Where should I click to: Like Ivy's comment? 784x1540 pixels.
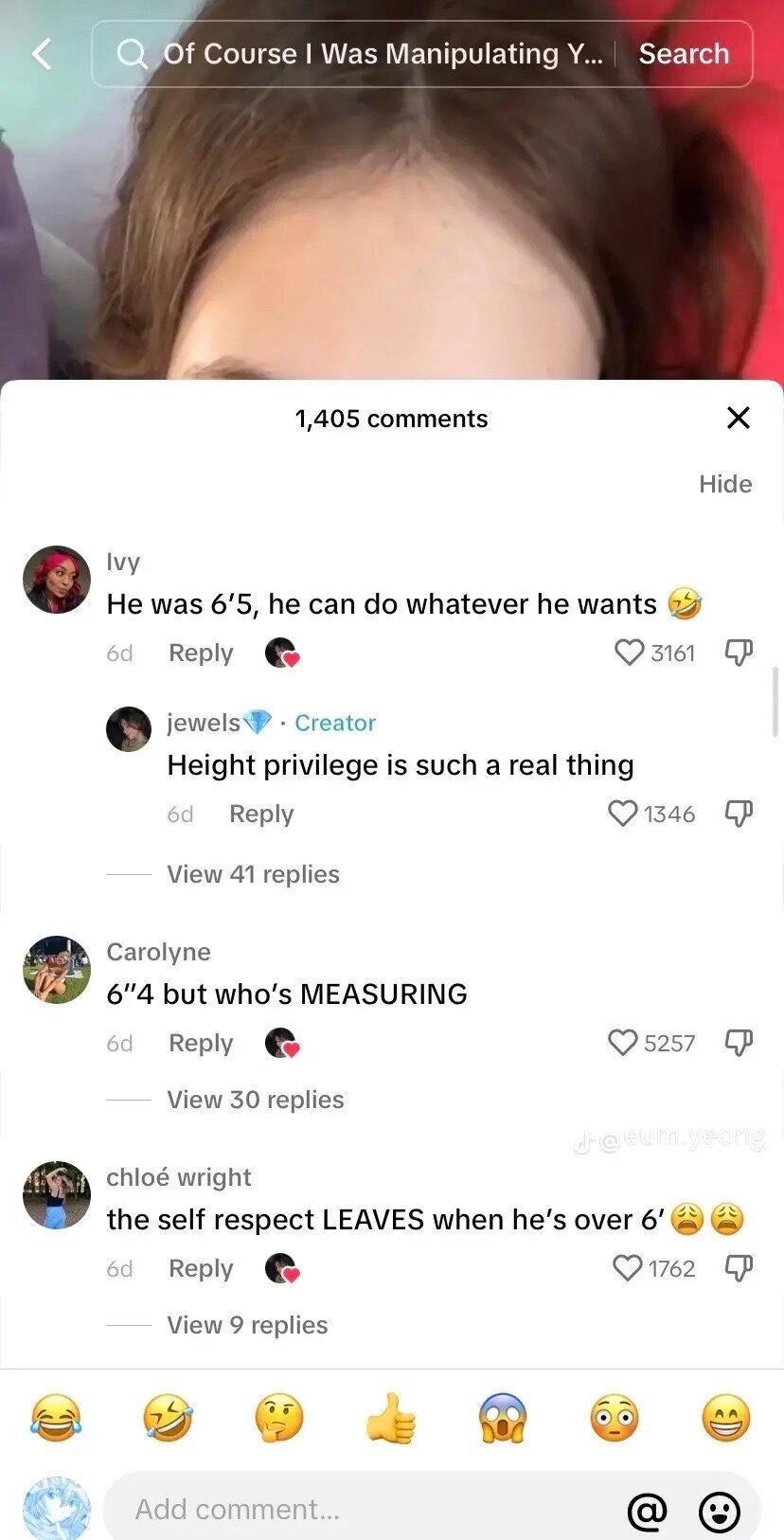(630, 653)
